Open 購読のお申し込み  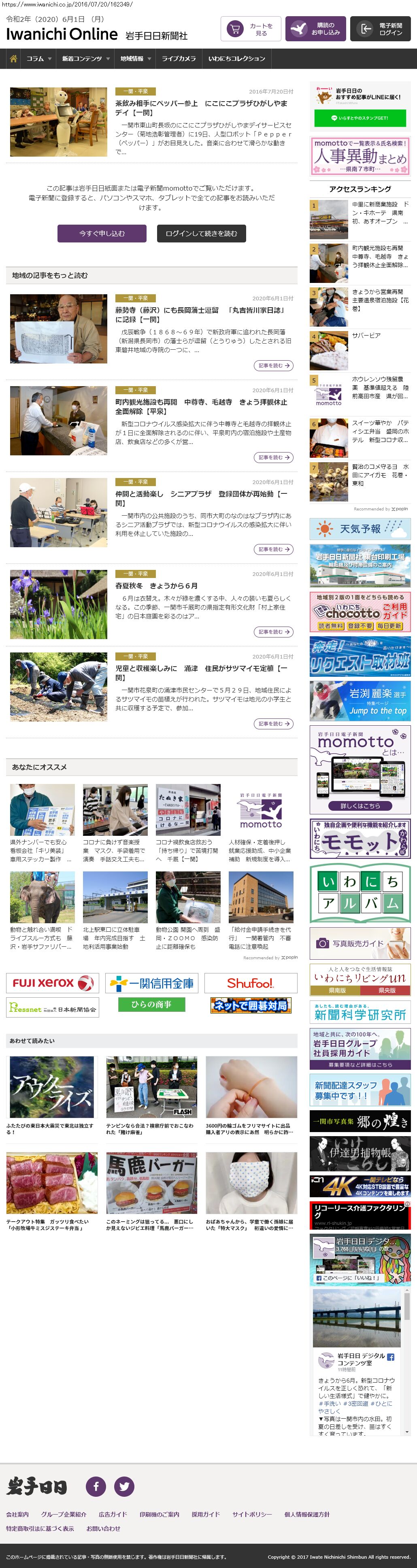pyautogui.click(x=315, y=29)
